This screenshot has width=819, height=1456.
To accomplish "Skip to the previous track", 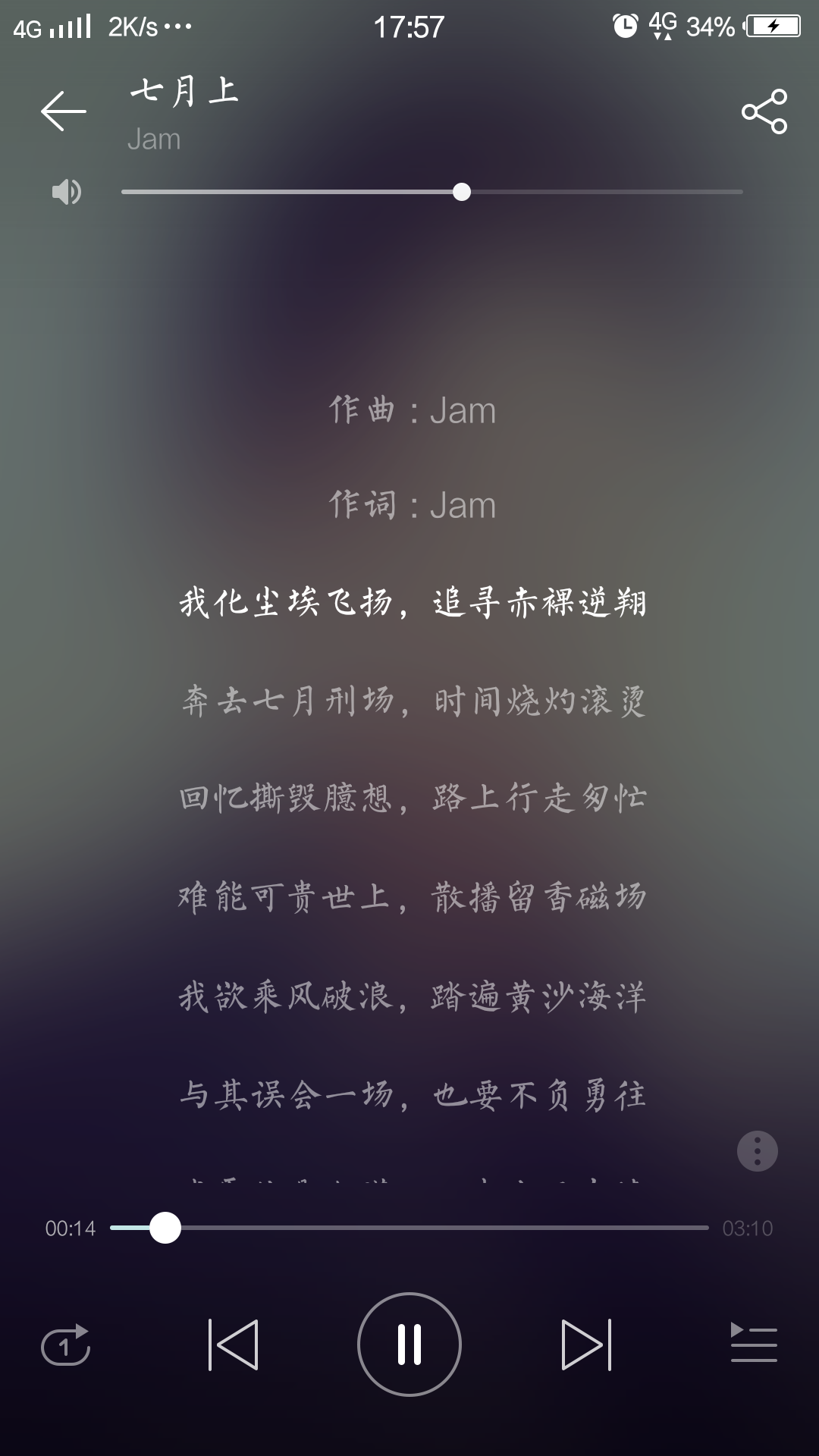I will [234, 1345].
